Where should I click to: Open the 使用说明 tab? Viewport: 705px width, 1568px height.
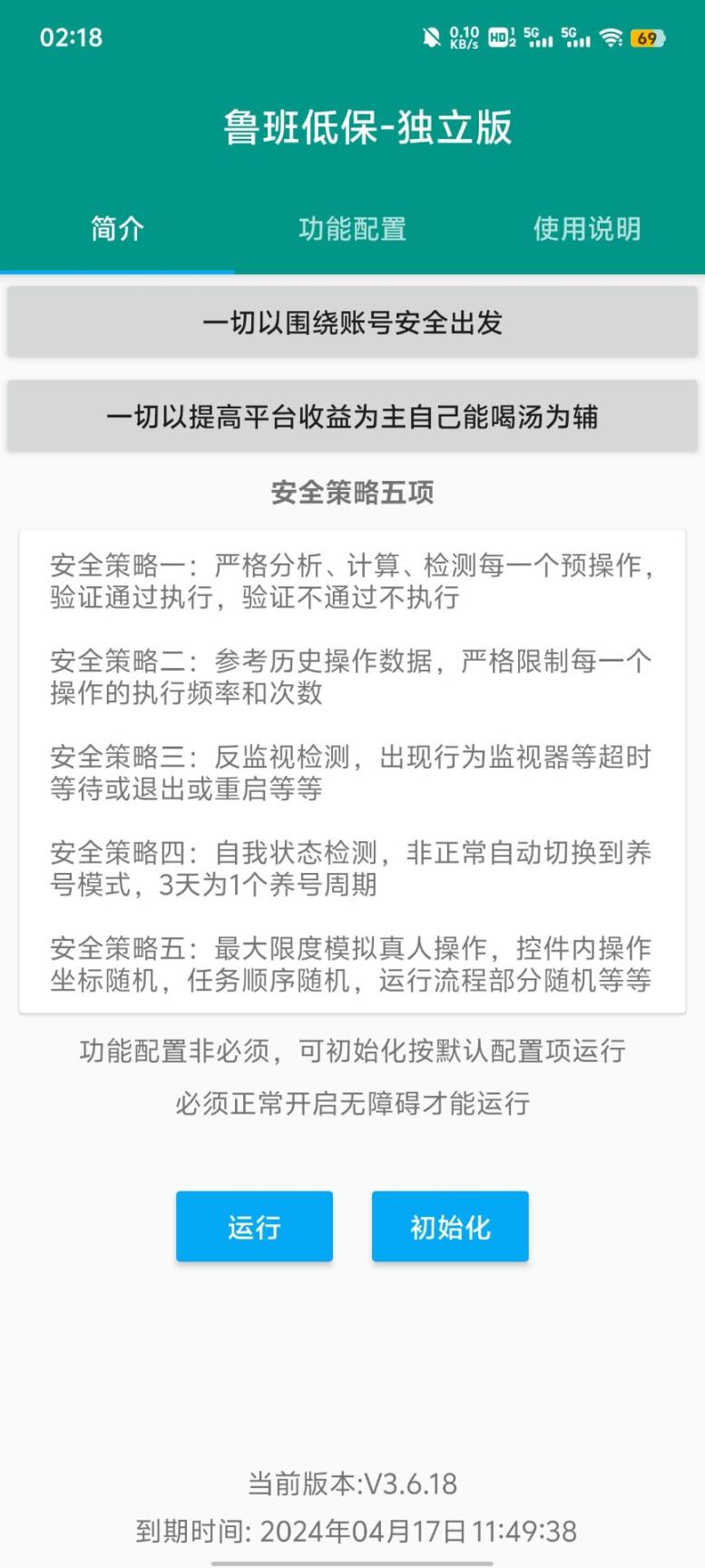pos(587,230)
